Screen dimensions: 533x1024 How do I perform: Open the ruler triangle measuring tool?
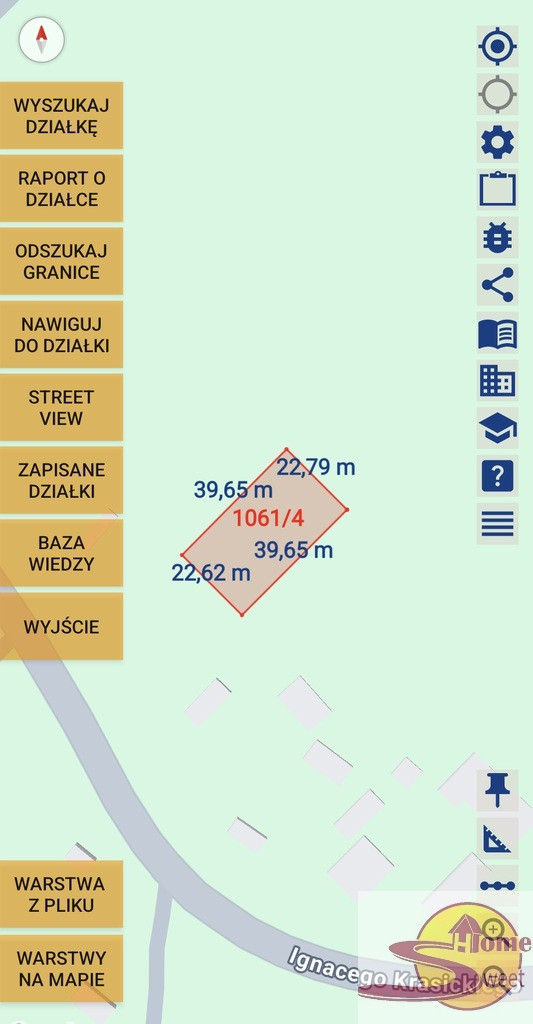(498, 839)
